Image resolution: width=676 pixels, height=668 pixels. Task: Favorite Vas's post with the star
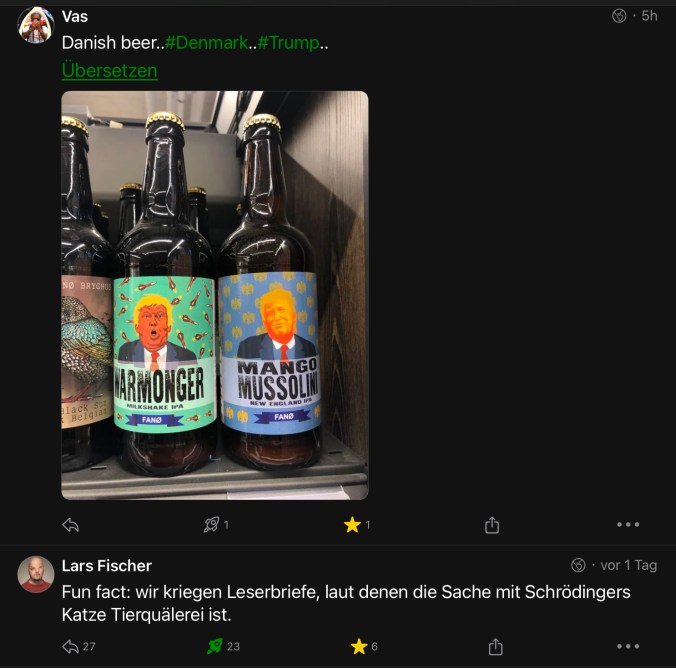pyautogui.click(x=352, y=525)
